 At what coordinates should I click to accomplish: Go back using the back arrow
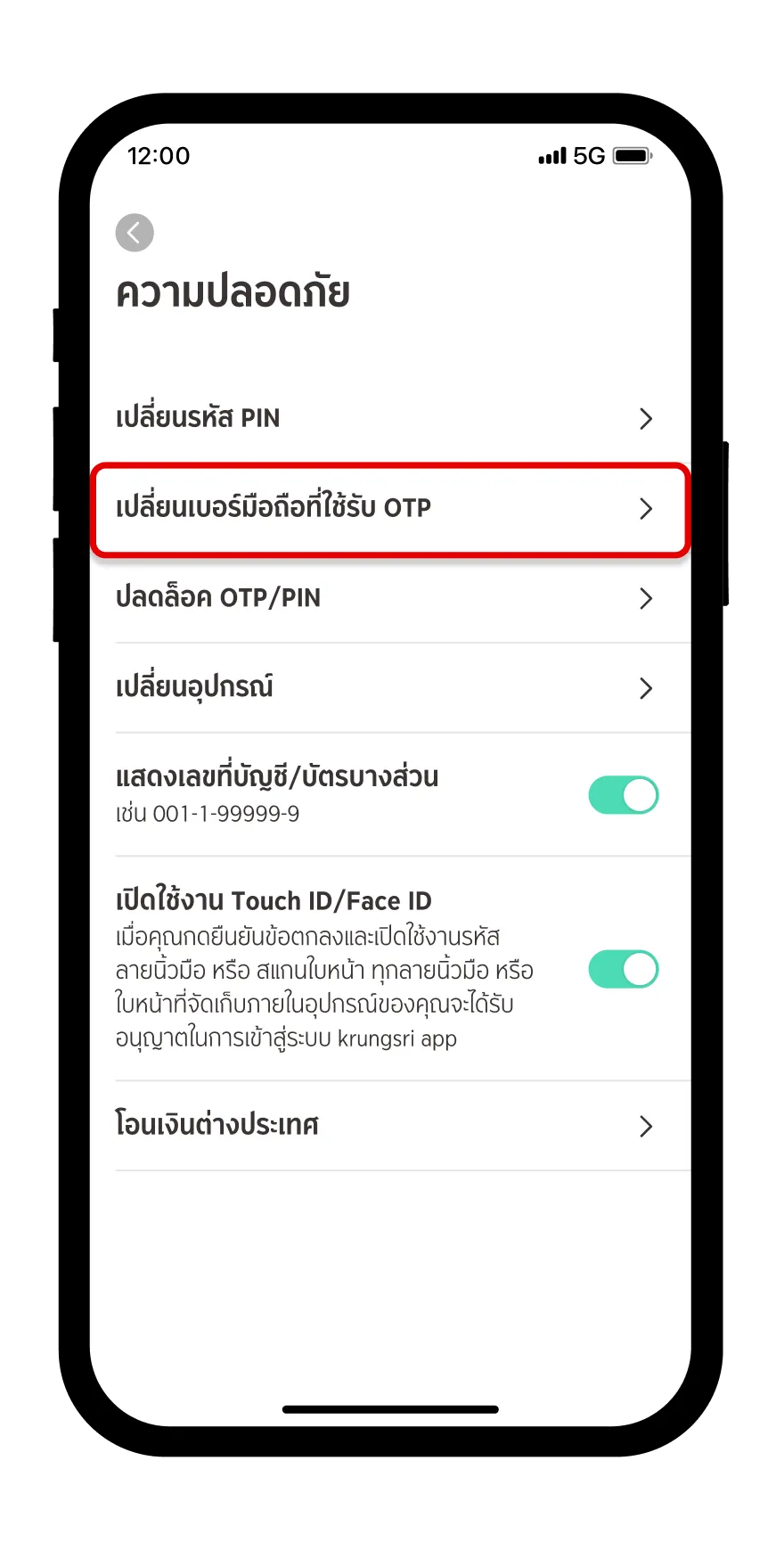(135, 233)
